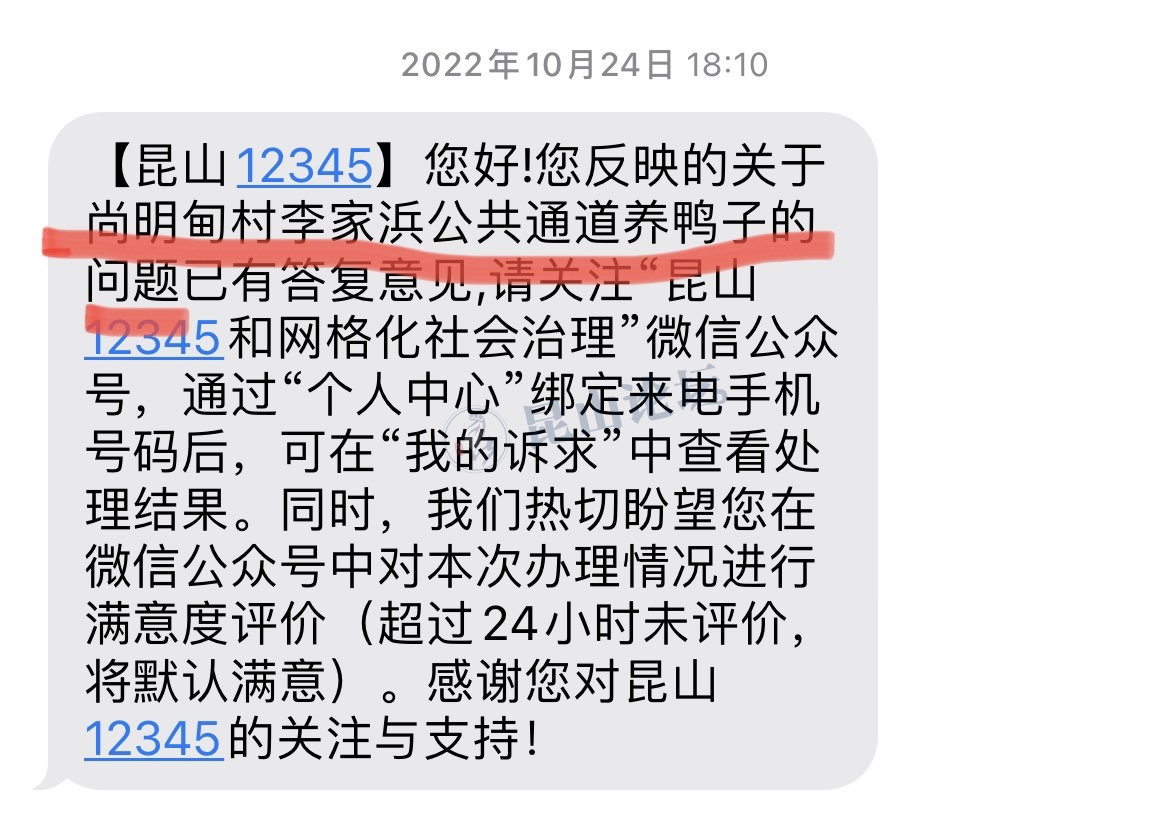Tap the 12345 link after 【昆山

pos(304,166)
